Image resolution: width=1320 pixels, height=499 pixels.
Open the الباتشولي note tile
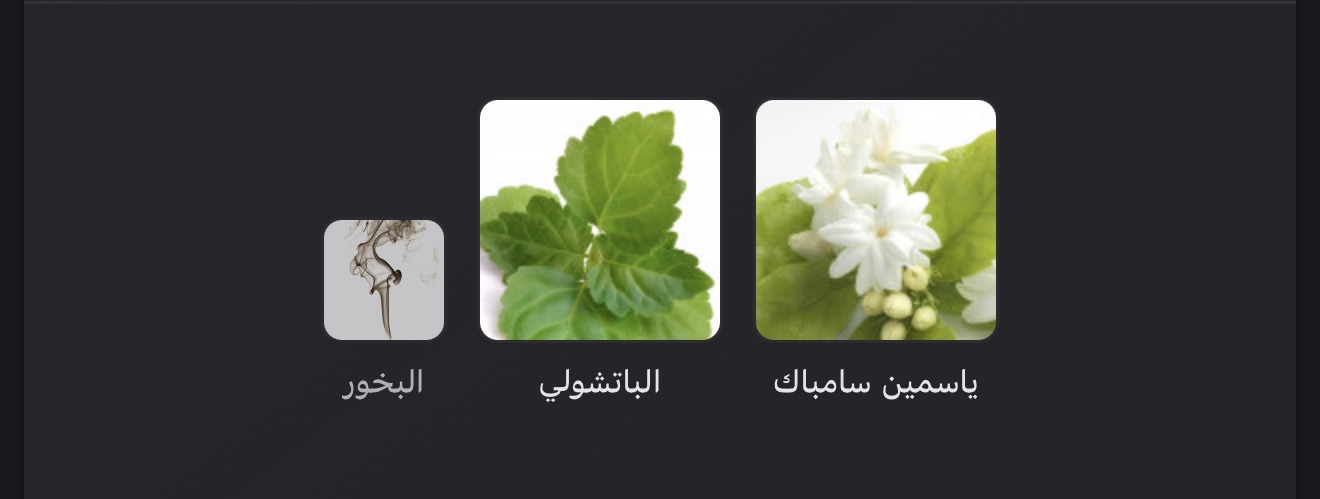click(600, 220)
